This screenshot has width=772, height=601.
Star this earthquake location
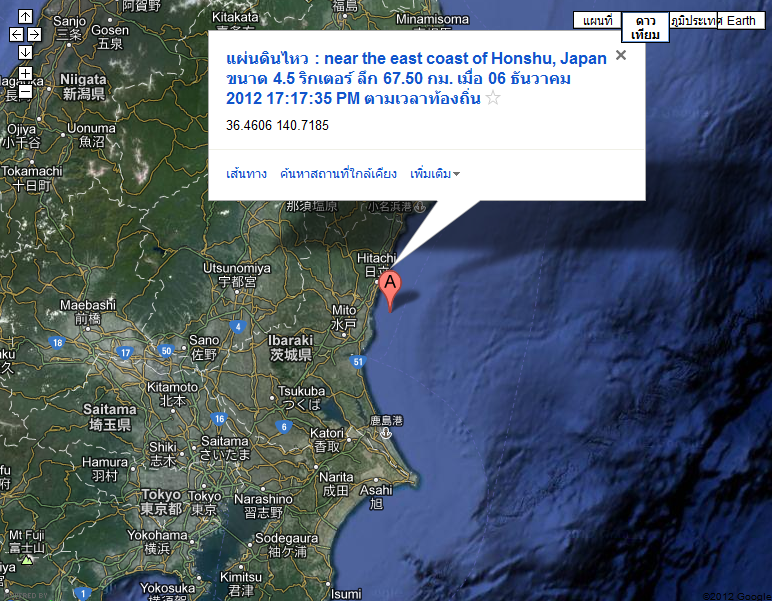(492, 98)
